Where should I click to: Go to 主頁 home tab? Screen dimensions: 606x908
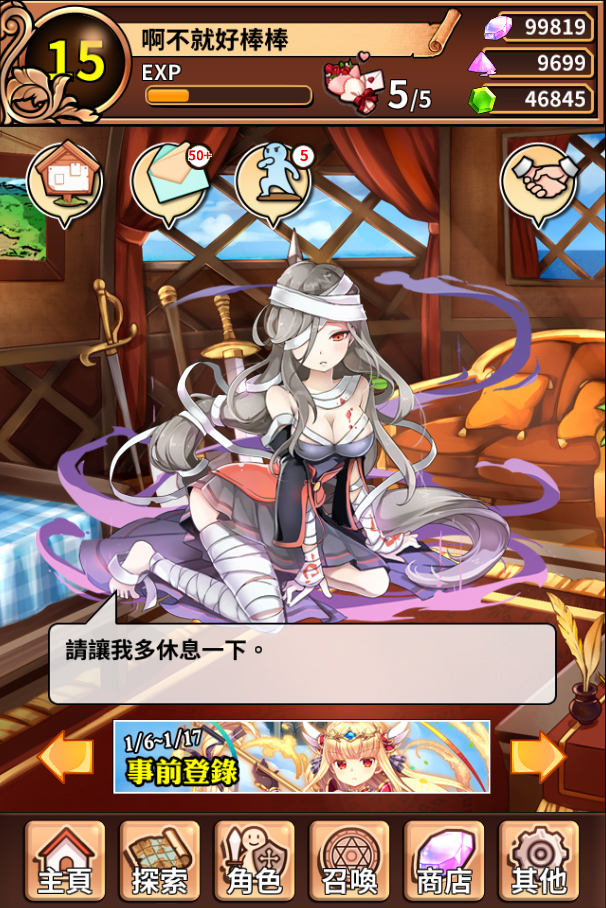coord(65,861)
